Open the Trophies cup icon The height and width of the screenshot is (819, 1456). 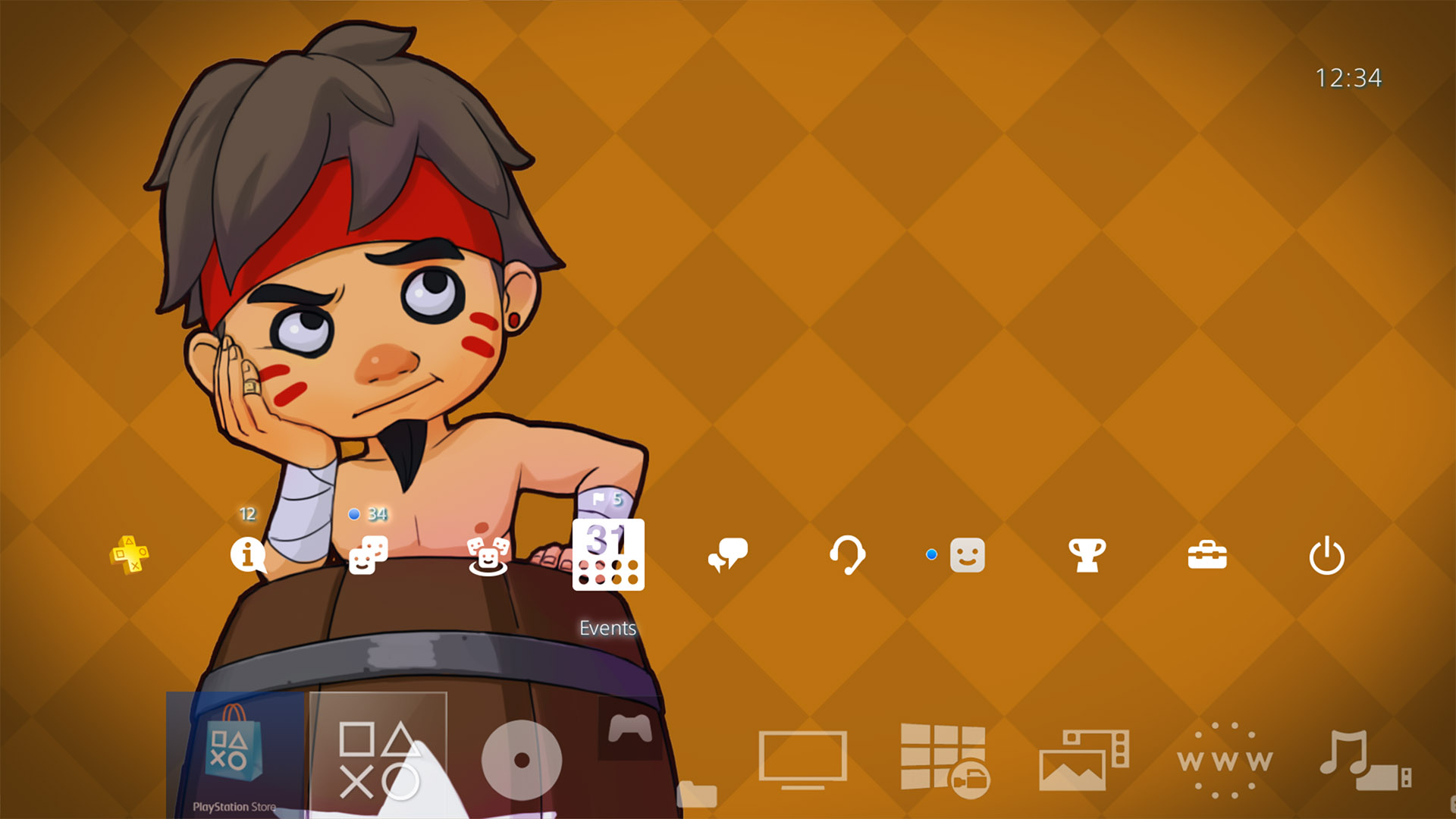[1087, 555]
